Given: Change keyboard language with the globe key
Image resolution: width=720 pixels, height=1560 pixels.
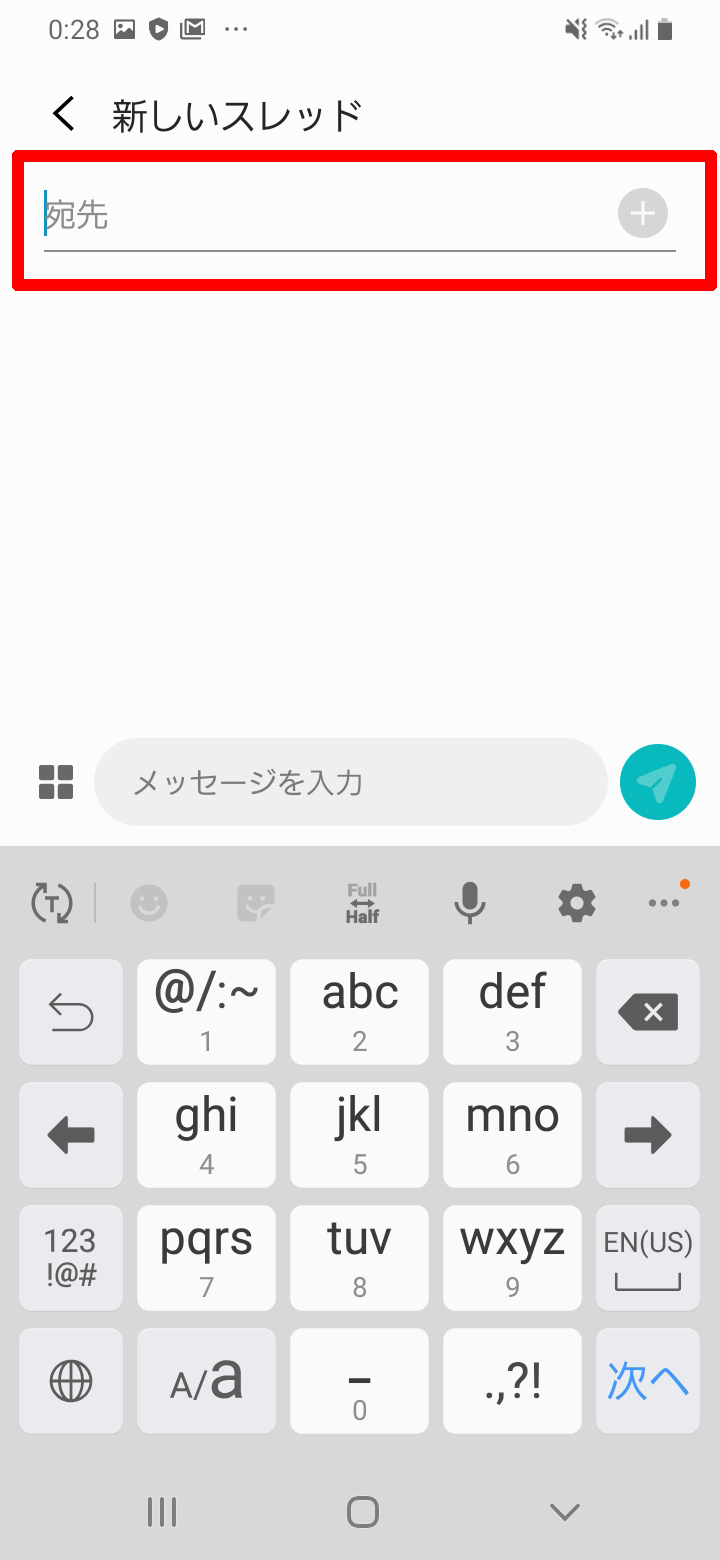Looking at the screenshot, I should [71, 1381].
